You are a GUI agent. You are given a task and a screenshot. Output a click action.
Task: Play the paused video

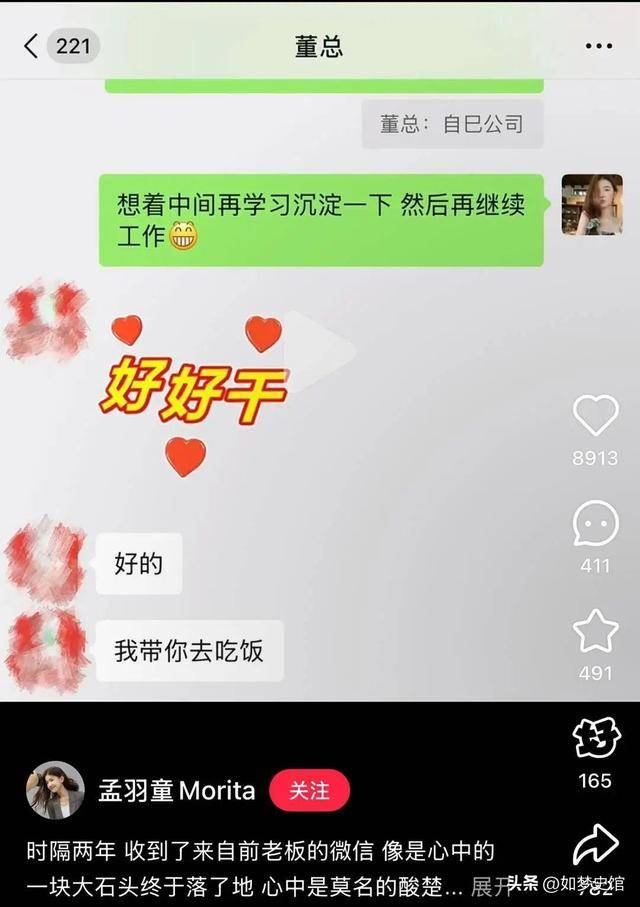(x=319, y=352)
